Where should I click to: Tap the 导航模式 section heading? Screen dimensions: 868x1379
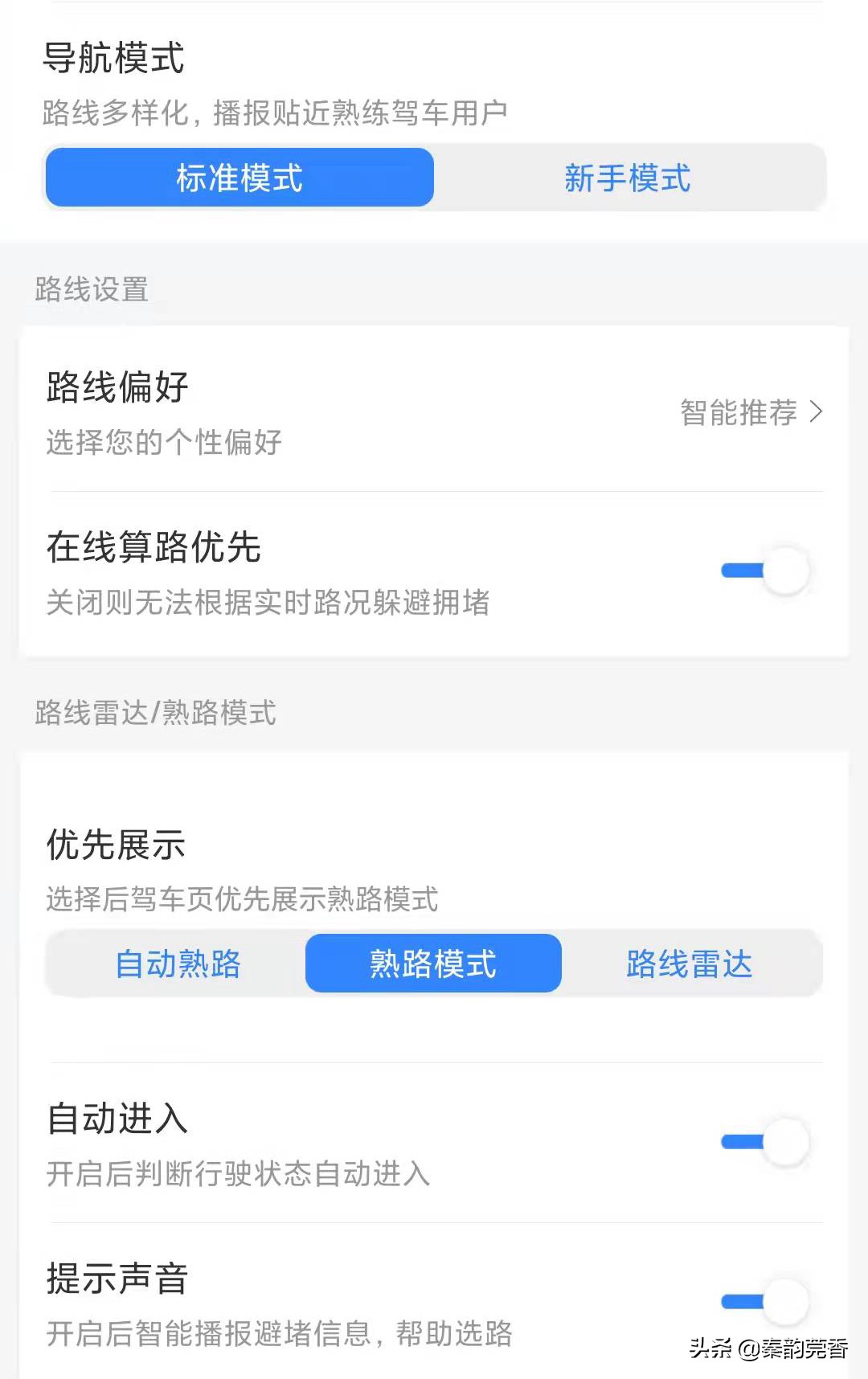(114, 59)
